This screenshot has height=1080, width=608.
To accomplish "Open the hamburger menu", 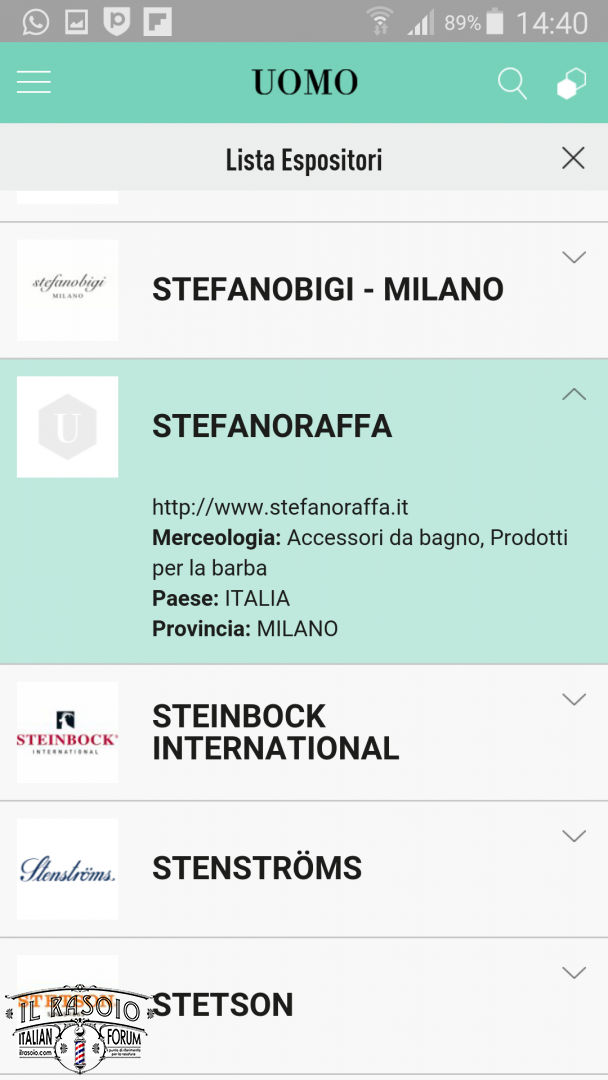I will [34, 83].
